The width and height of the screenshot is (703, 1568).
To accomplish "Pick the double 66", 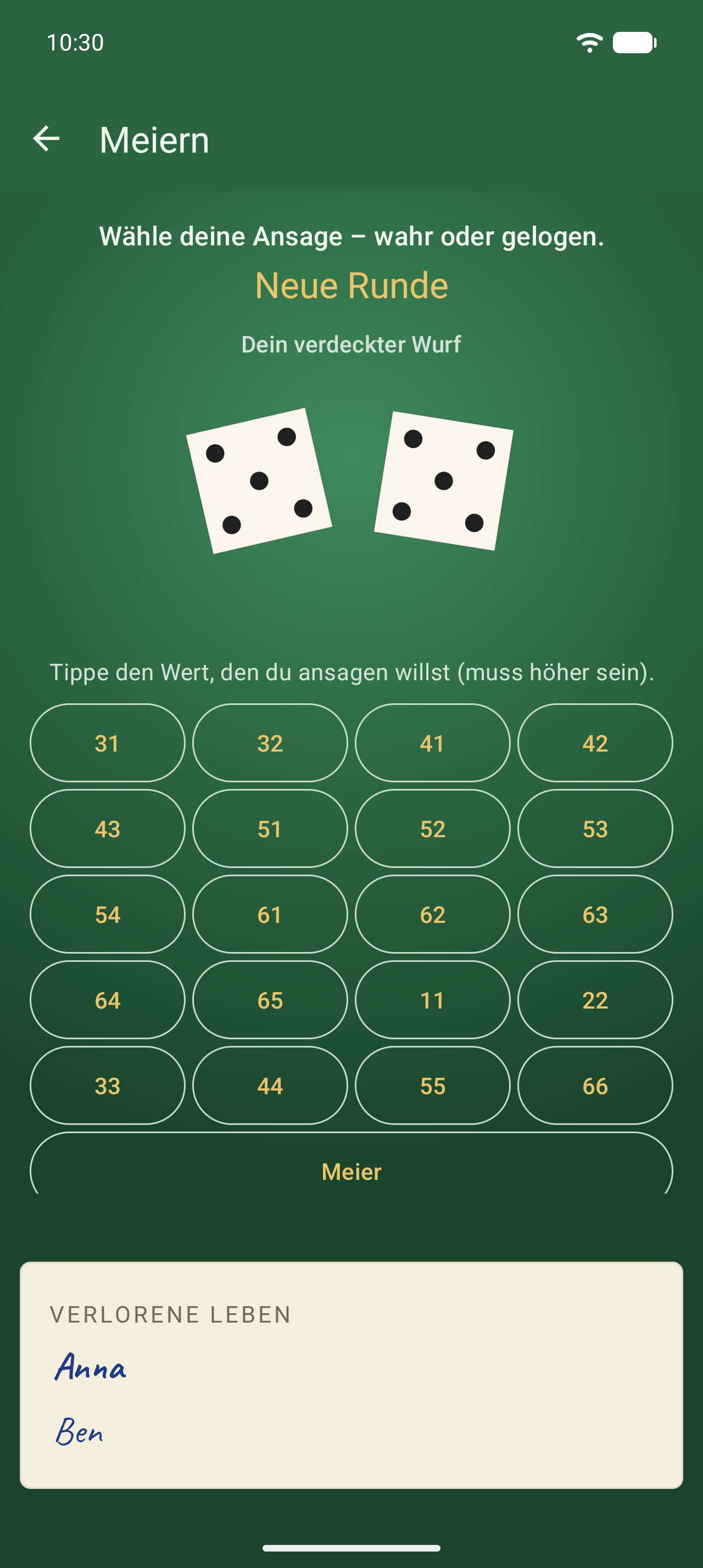I will (595, 1086).
